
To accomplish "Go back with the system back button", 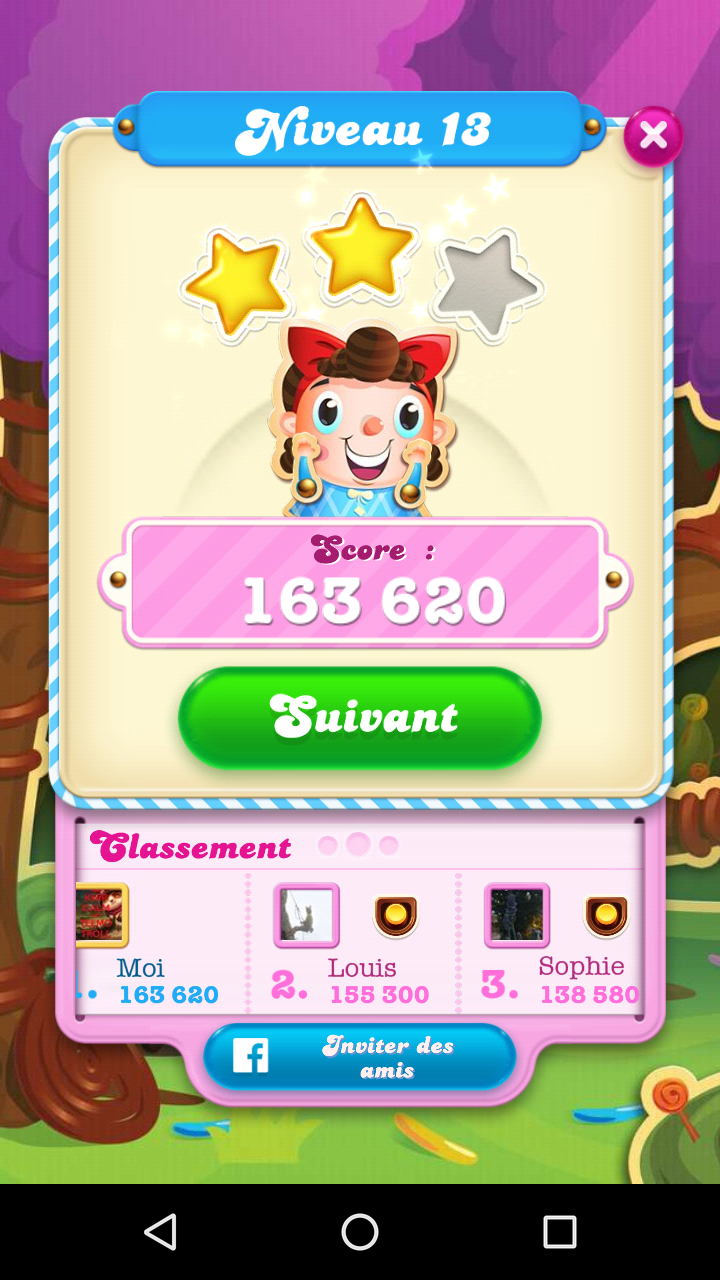I will point(160,1232).
